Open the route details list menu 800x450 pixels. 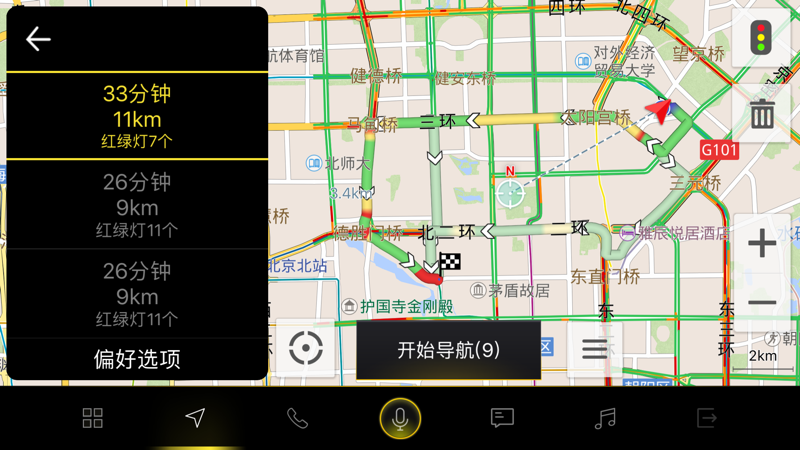click(x=594, y=348)
